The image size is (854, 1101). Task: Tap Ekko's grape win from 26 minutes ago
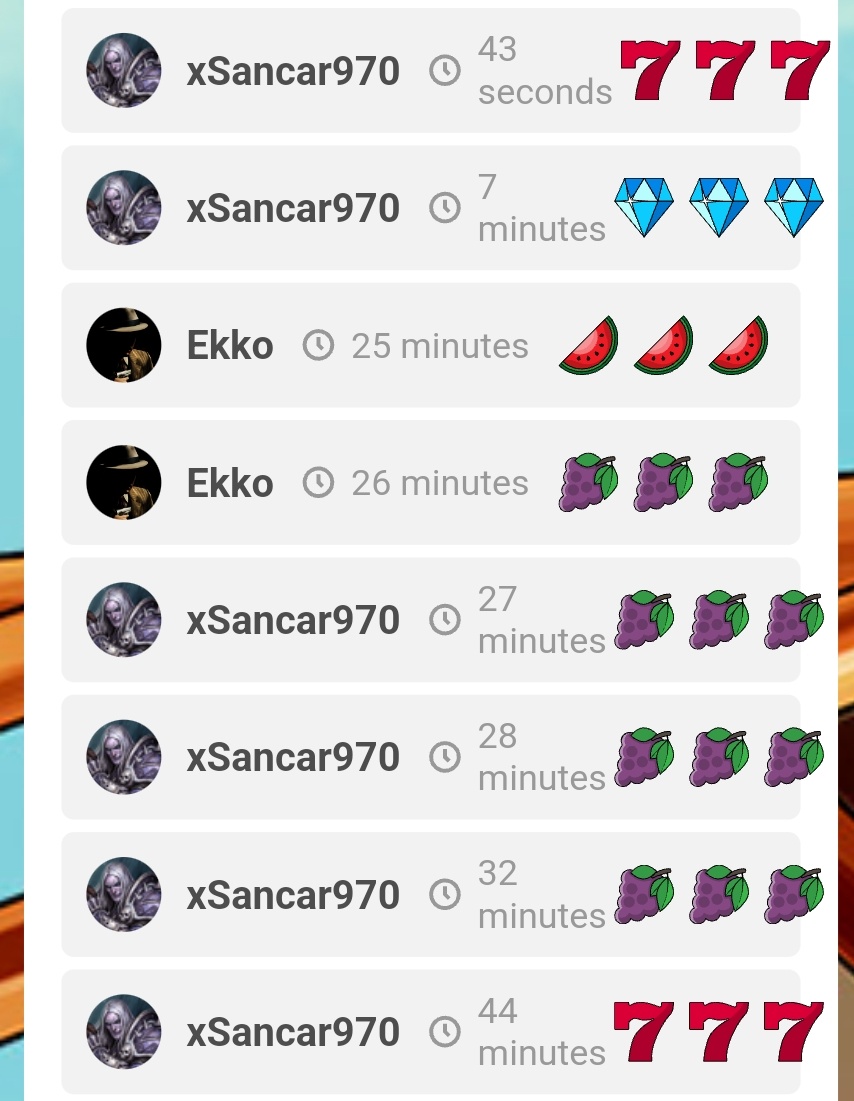click(430, 483)
